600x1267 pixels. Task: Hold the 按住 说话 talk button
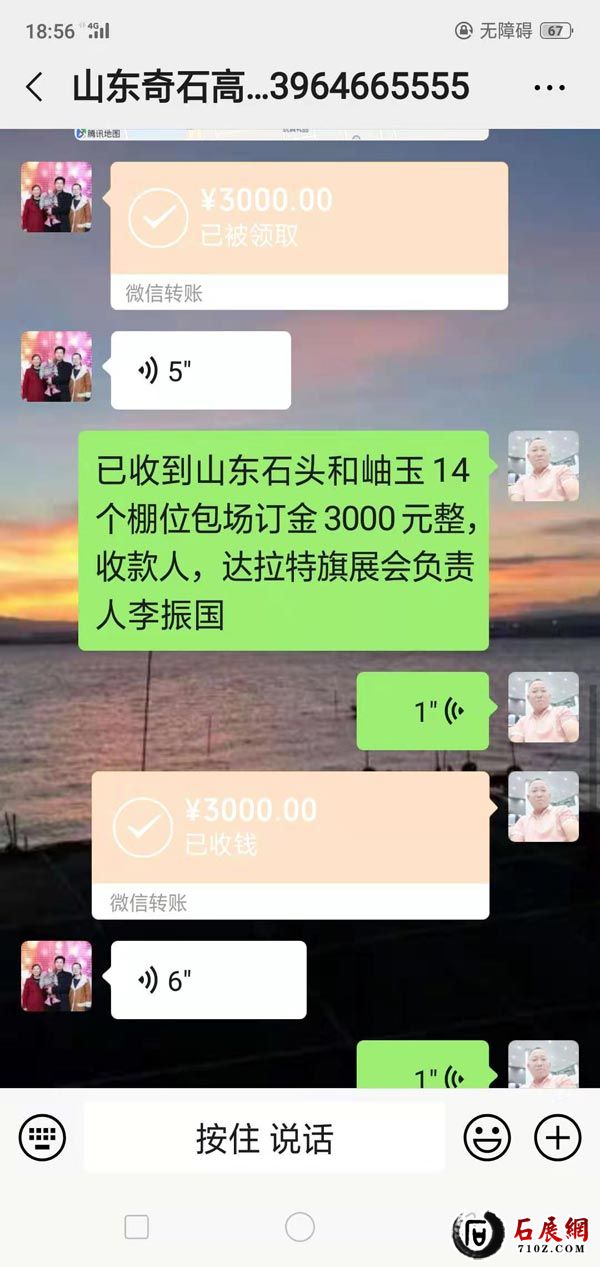[264, 1138]
